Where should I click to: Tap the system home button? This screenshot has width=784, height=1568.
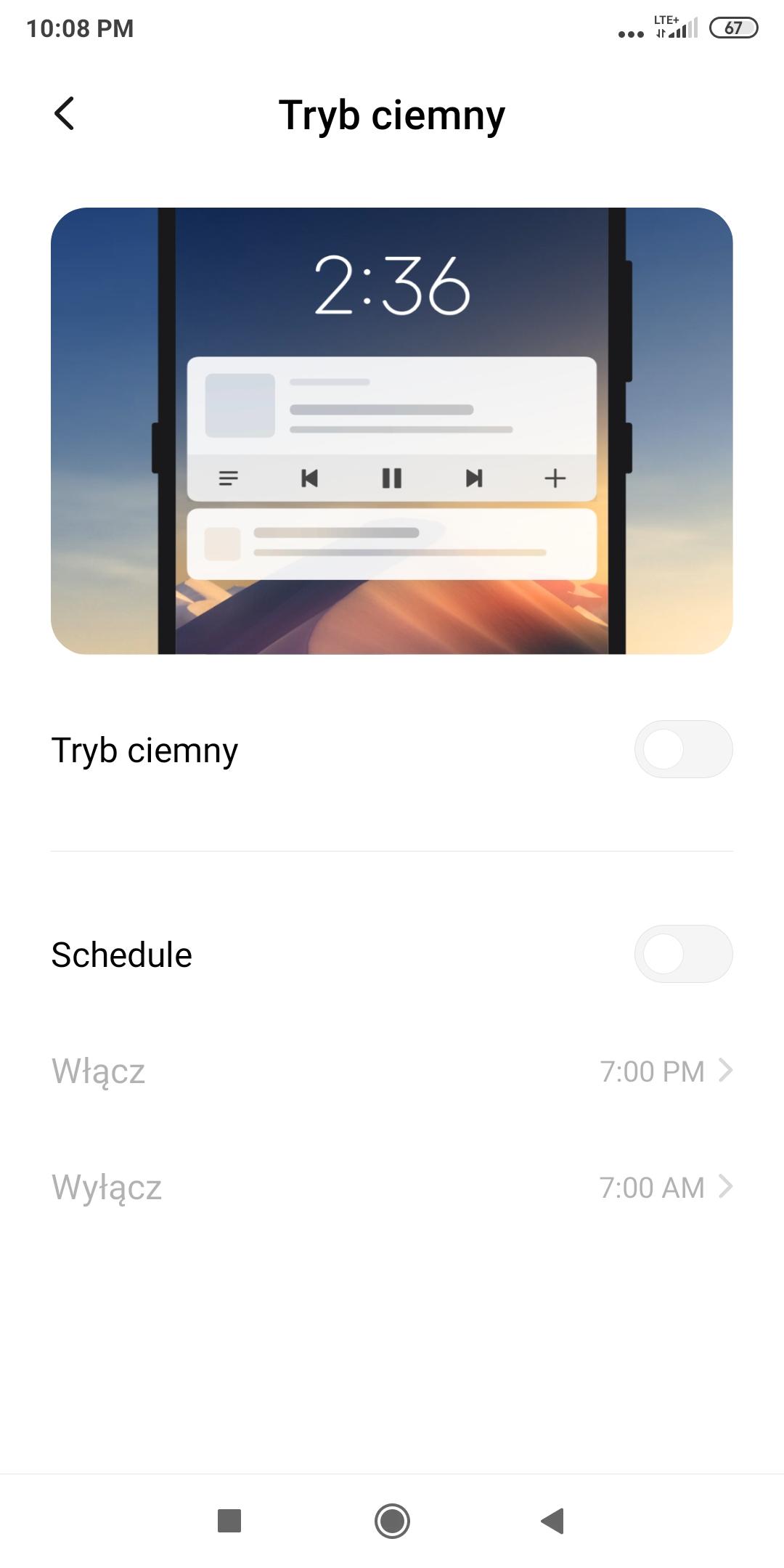coord(392,1520)
